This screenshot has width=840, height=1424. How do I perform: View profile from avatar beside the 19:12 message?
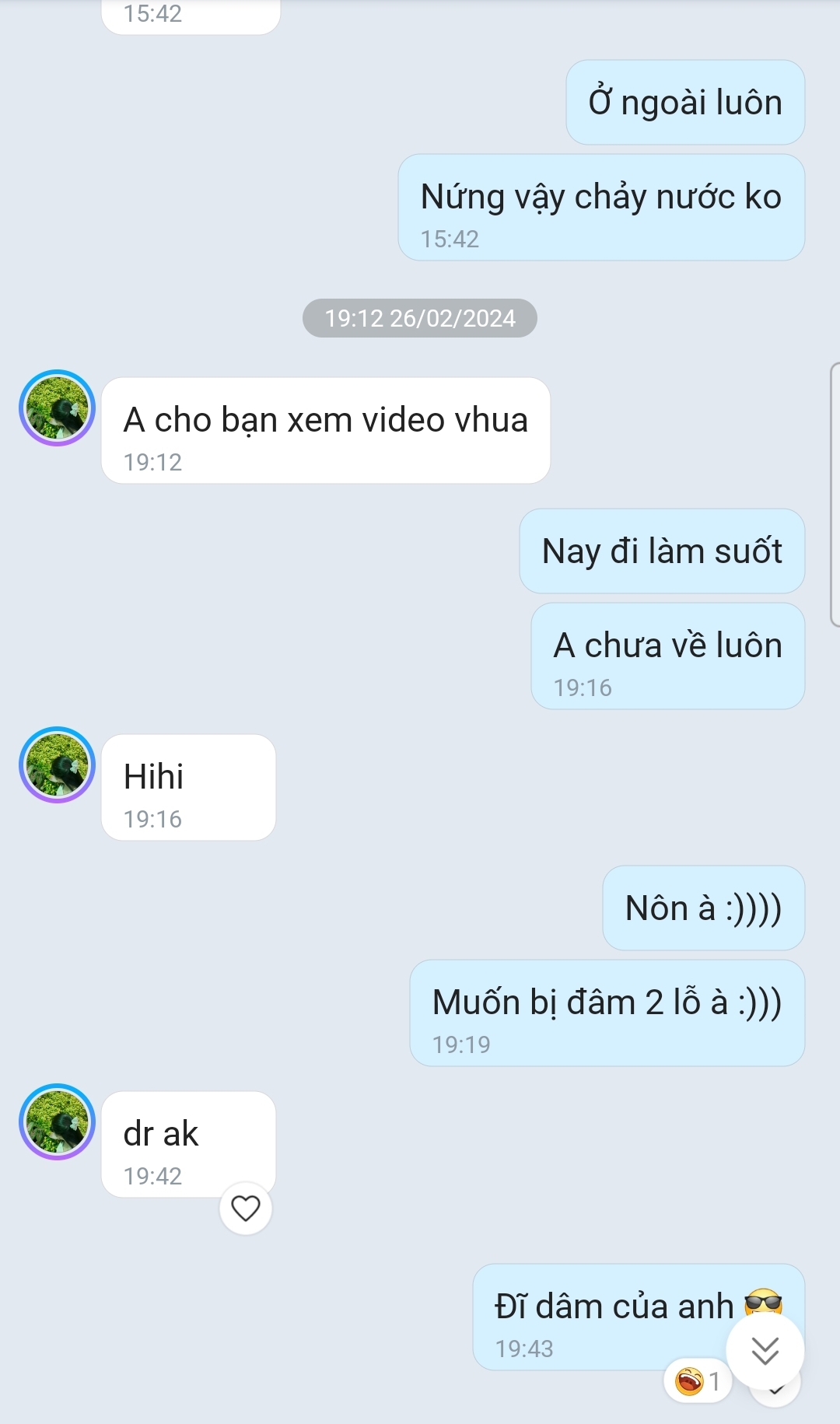click(57, 408)
